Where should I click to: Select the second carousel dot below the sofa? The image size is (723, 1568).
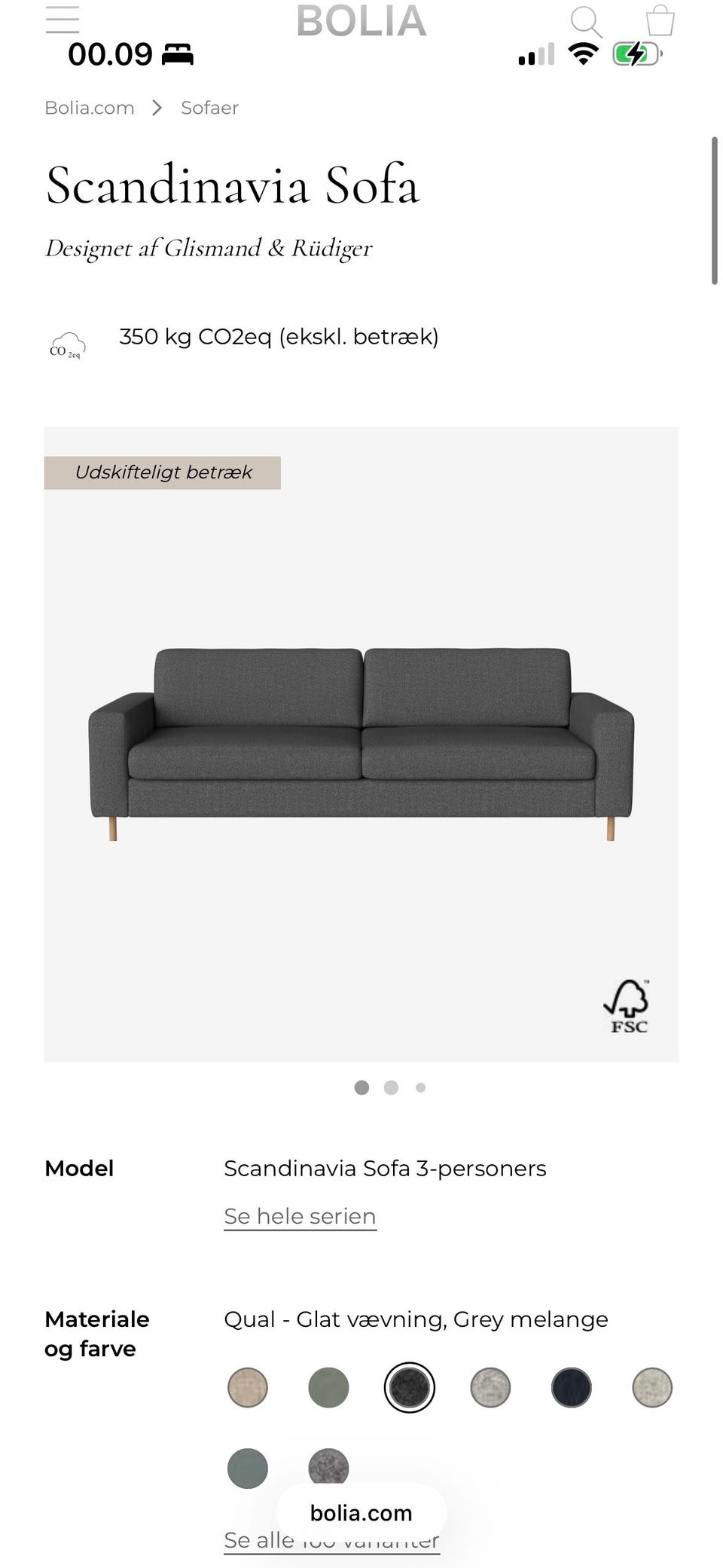click(391, 1087)
